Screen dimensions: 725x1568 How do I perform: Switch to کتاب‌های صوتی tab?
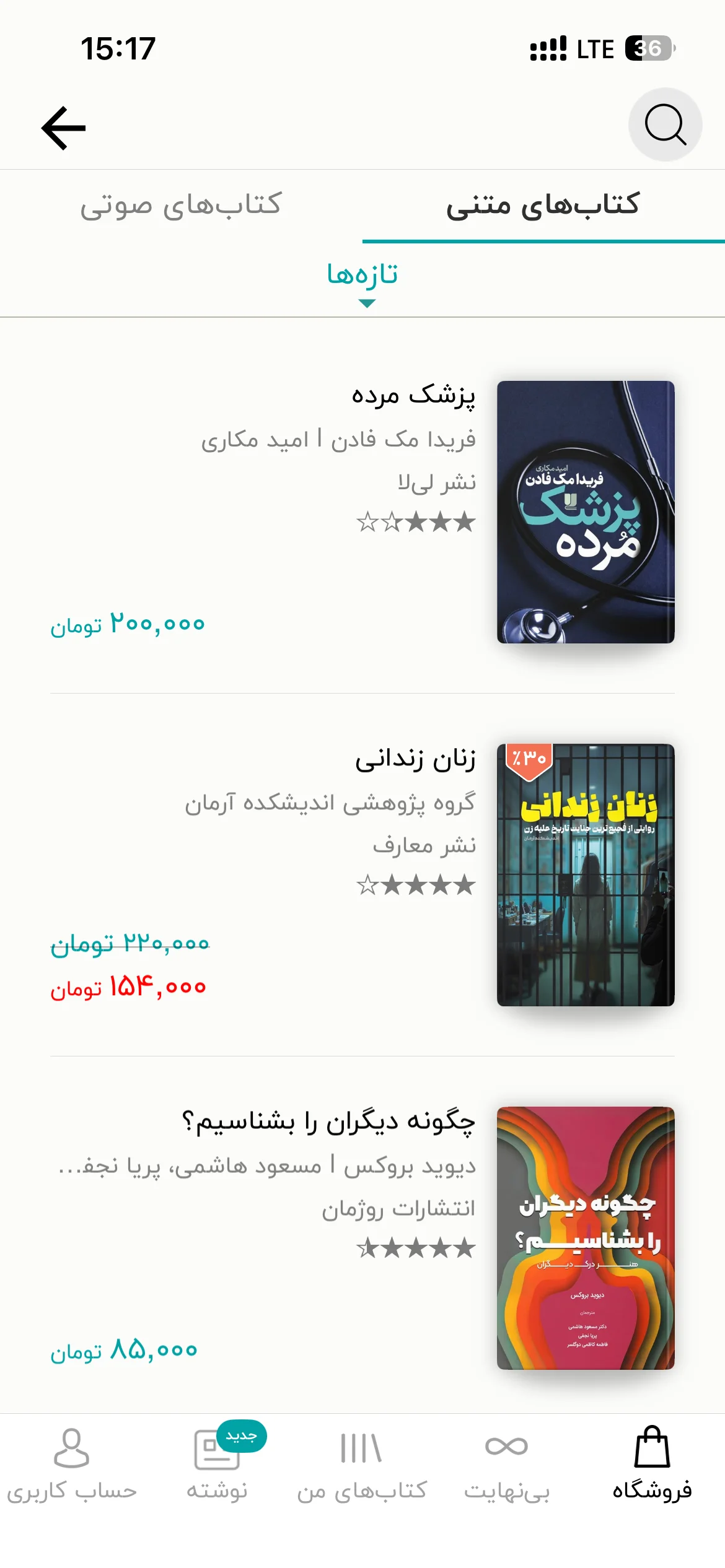tap(181, 206)
